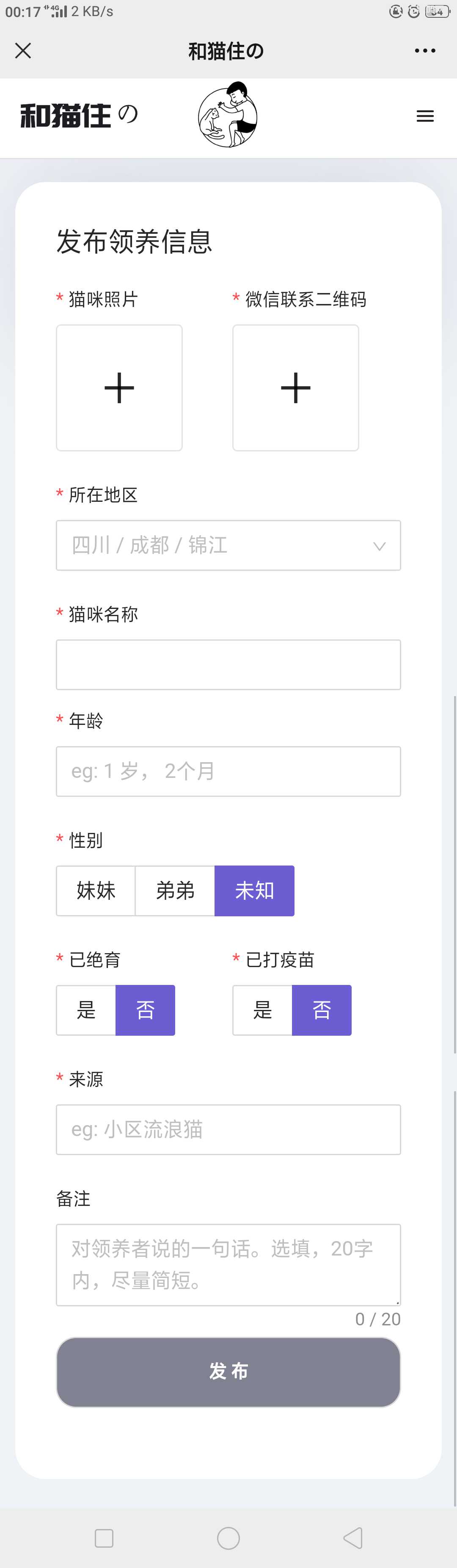Image resolution: width=457 pixels, height=1568 pixels.
Task: Open the three-dot overflow menu
Action: (x=425, y=50)
